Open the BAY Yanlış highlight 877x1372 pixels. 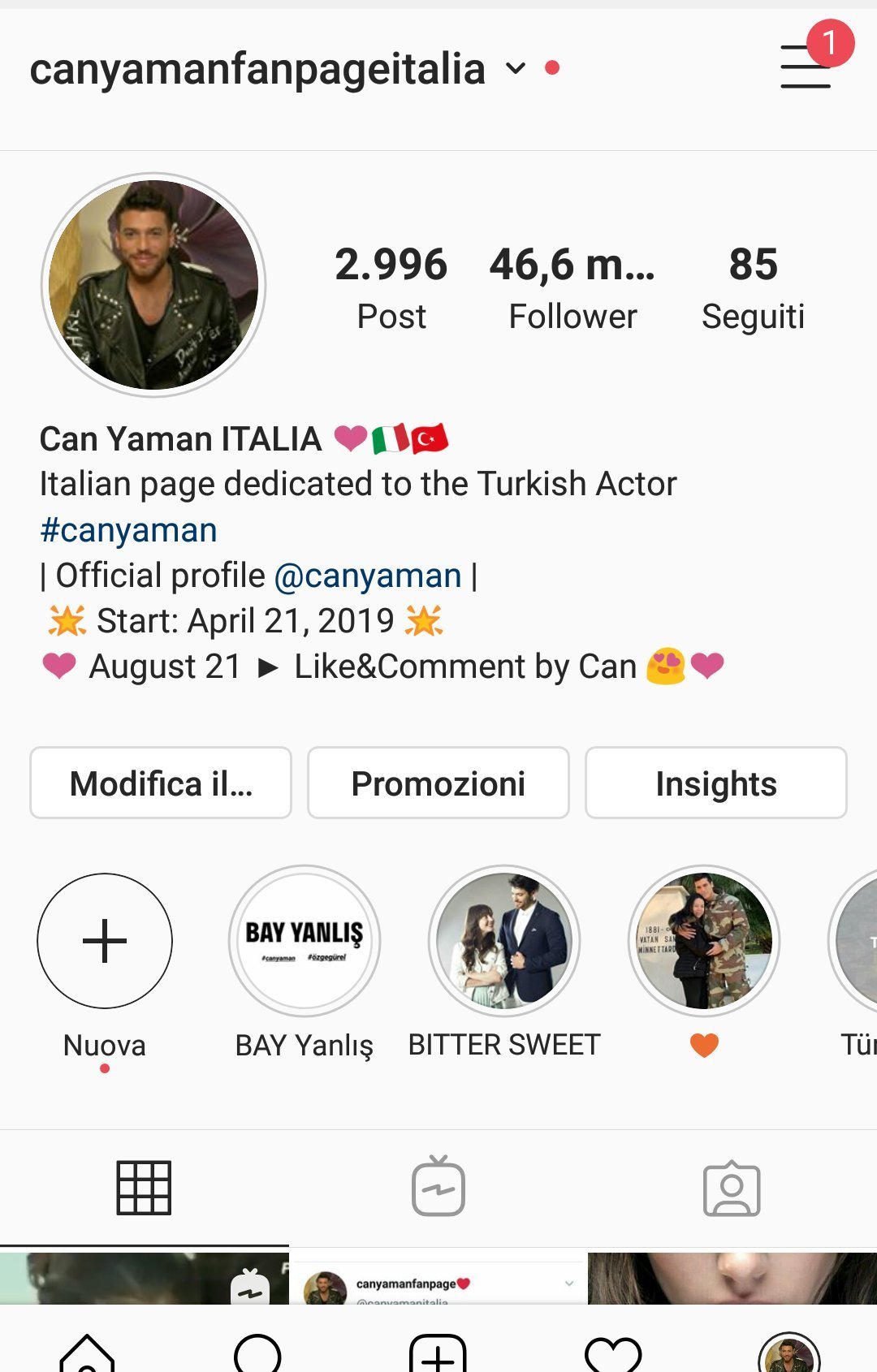pyautogui.click(x=305, y=942)
